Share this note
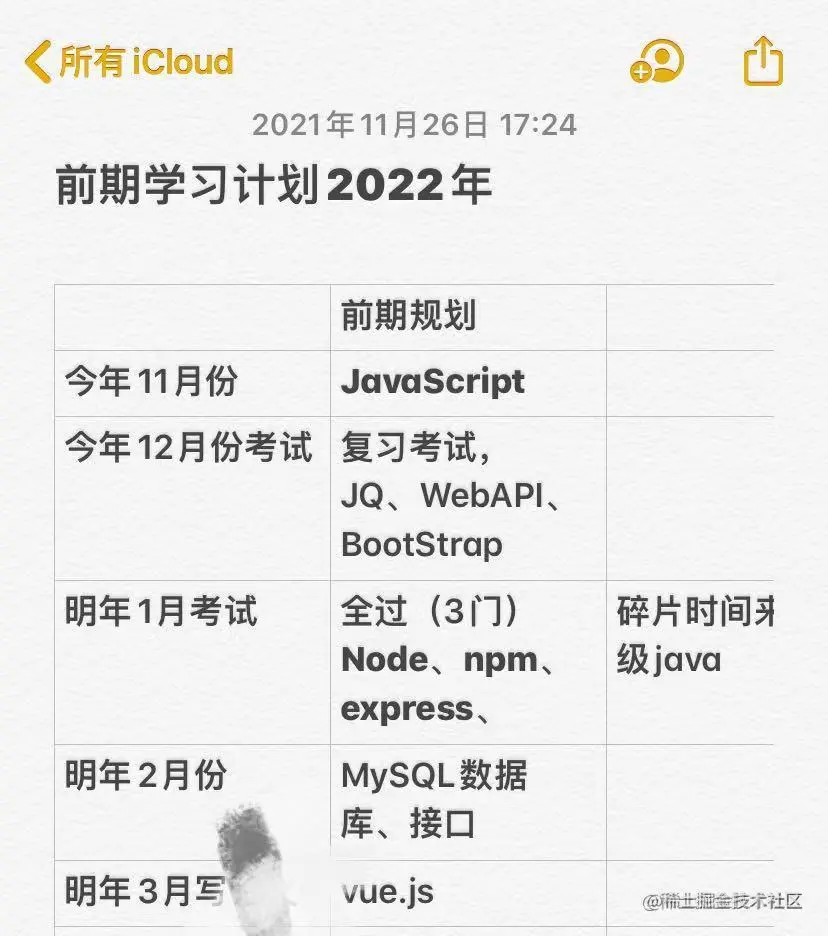This screenshot has width=828, height=936. pos(763,61)
